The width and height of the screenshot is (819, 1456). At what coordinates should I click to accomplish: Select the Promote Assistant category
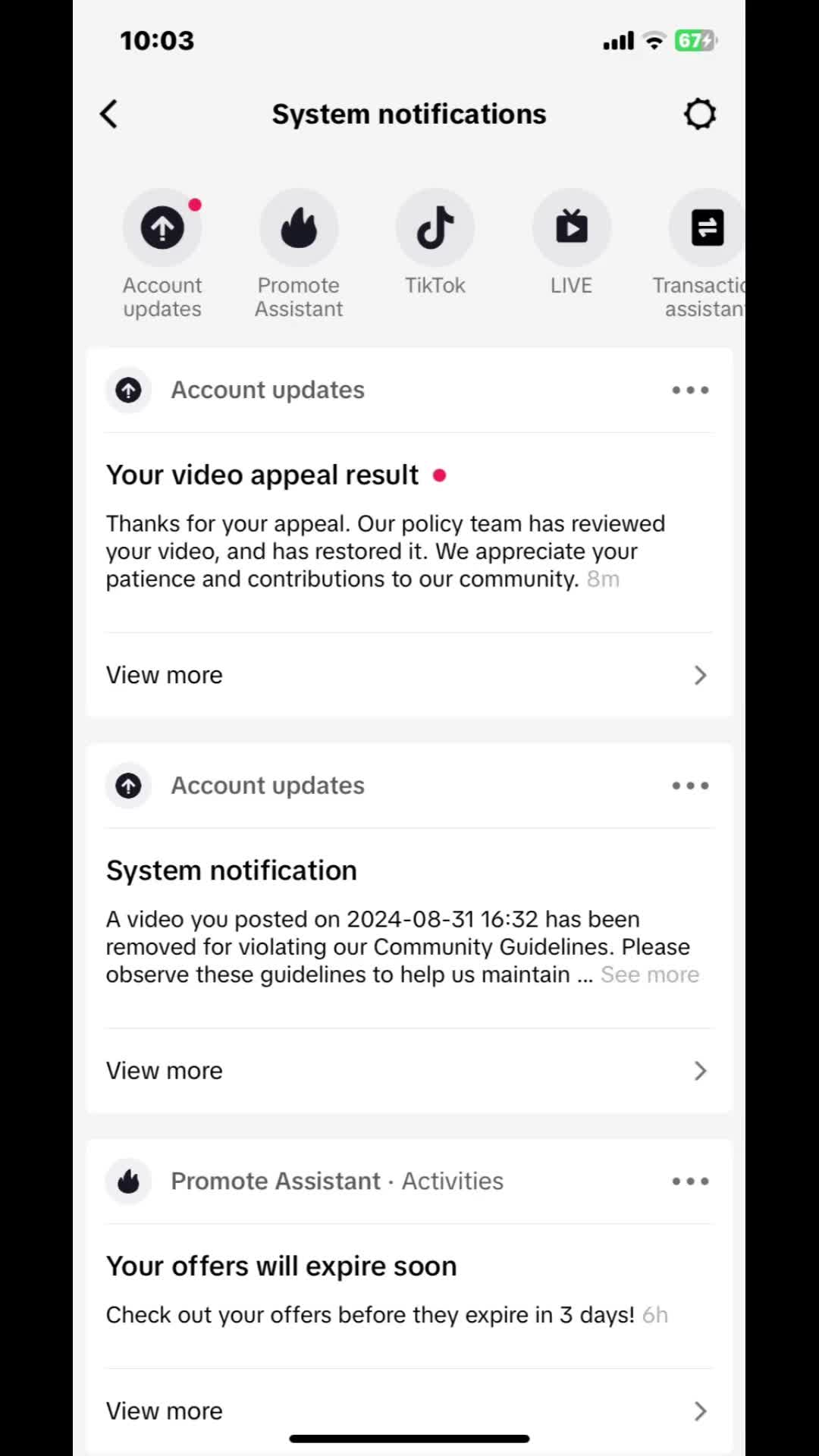pos(299,254)
